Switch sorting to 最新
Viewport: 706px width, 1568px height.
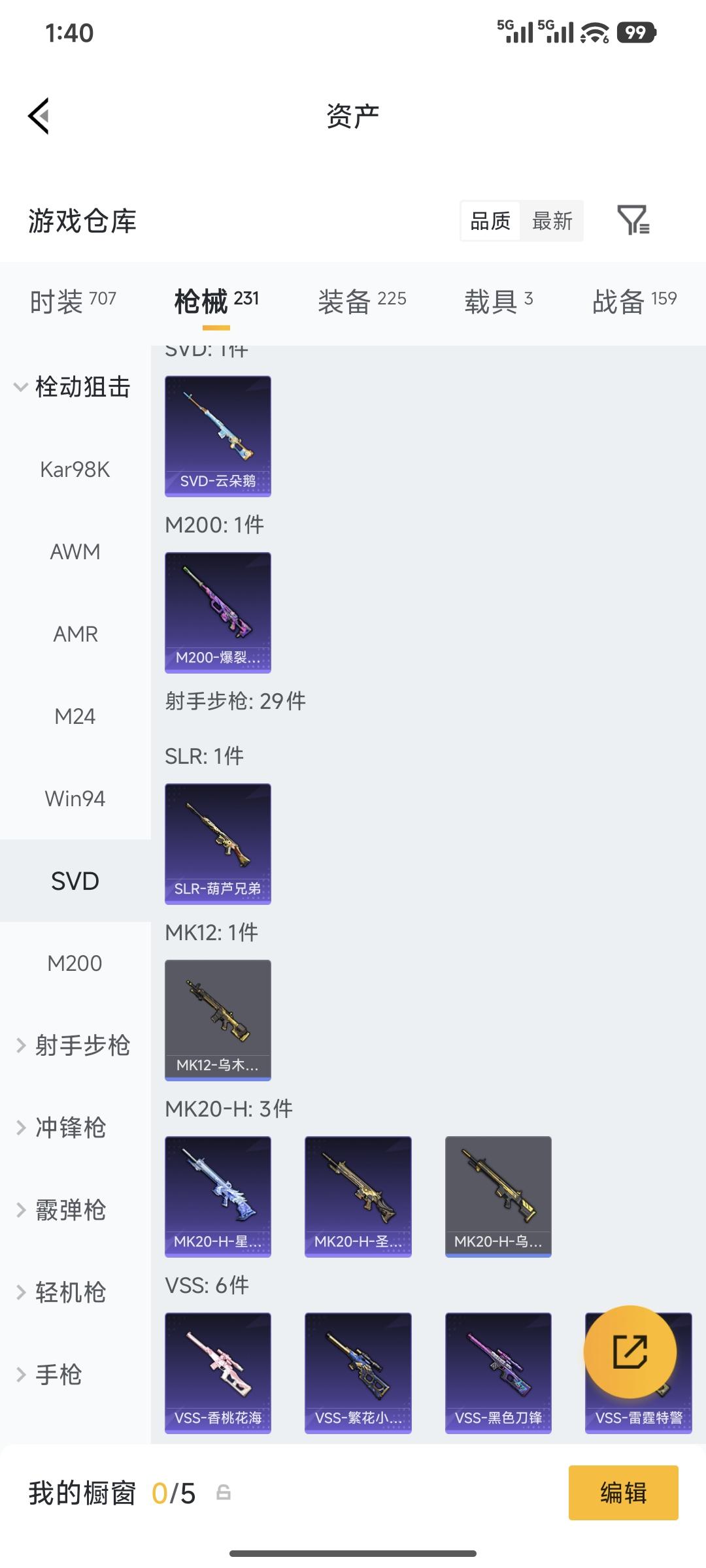tap(552, 221)
